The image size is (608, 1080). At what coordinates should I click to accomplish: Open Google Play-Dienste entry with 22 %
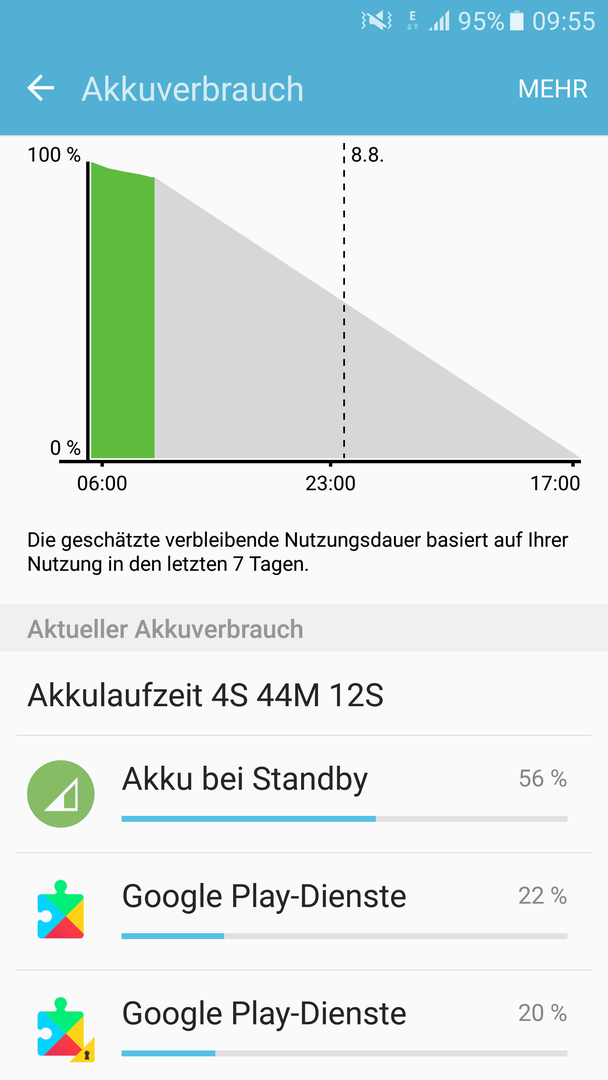(304, 911)
